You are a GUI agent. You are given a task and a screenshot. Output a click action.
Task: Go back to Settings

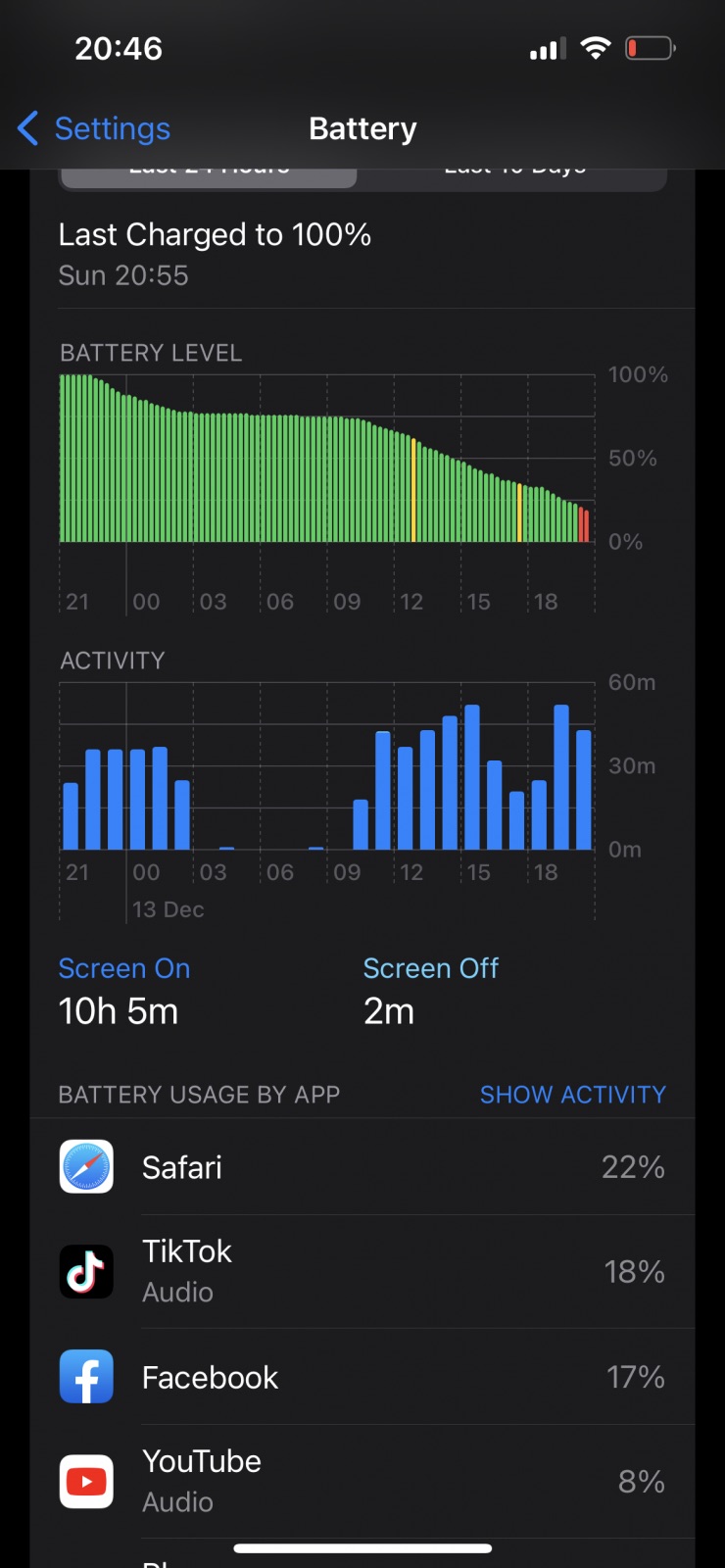click(x=94, y=128)
